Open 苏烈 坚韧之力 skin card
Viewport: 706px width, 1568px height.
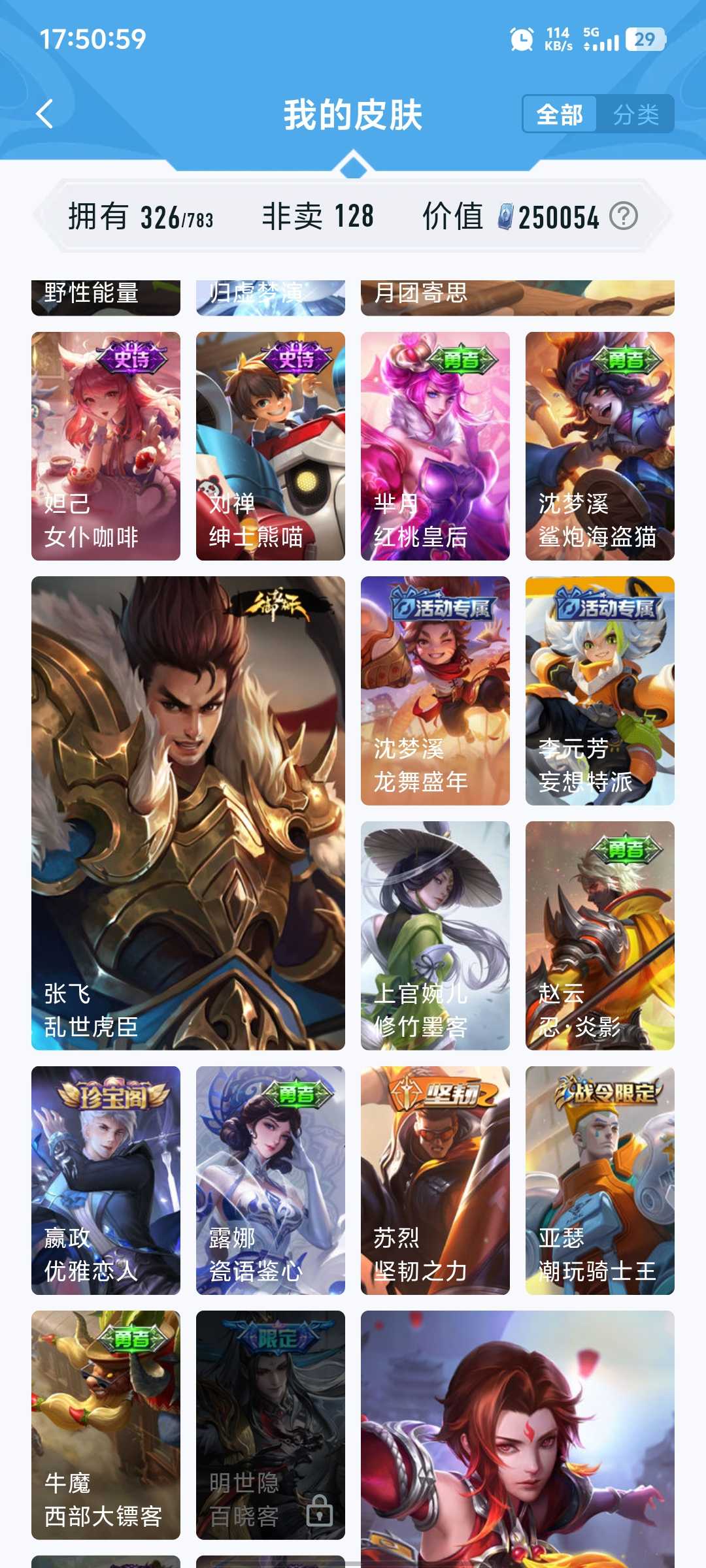[x=435, y=1181]
